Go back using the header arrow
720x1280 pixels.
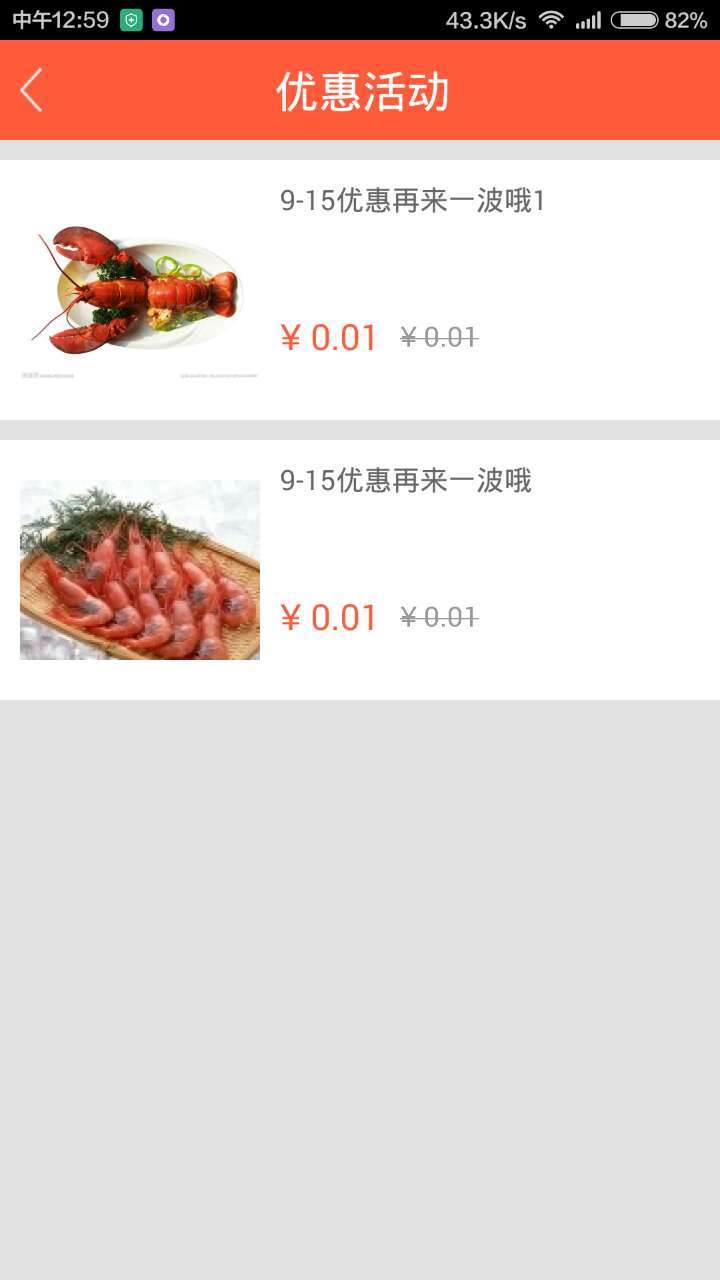pyautogui.click(x=32, y=90)
